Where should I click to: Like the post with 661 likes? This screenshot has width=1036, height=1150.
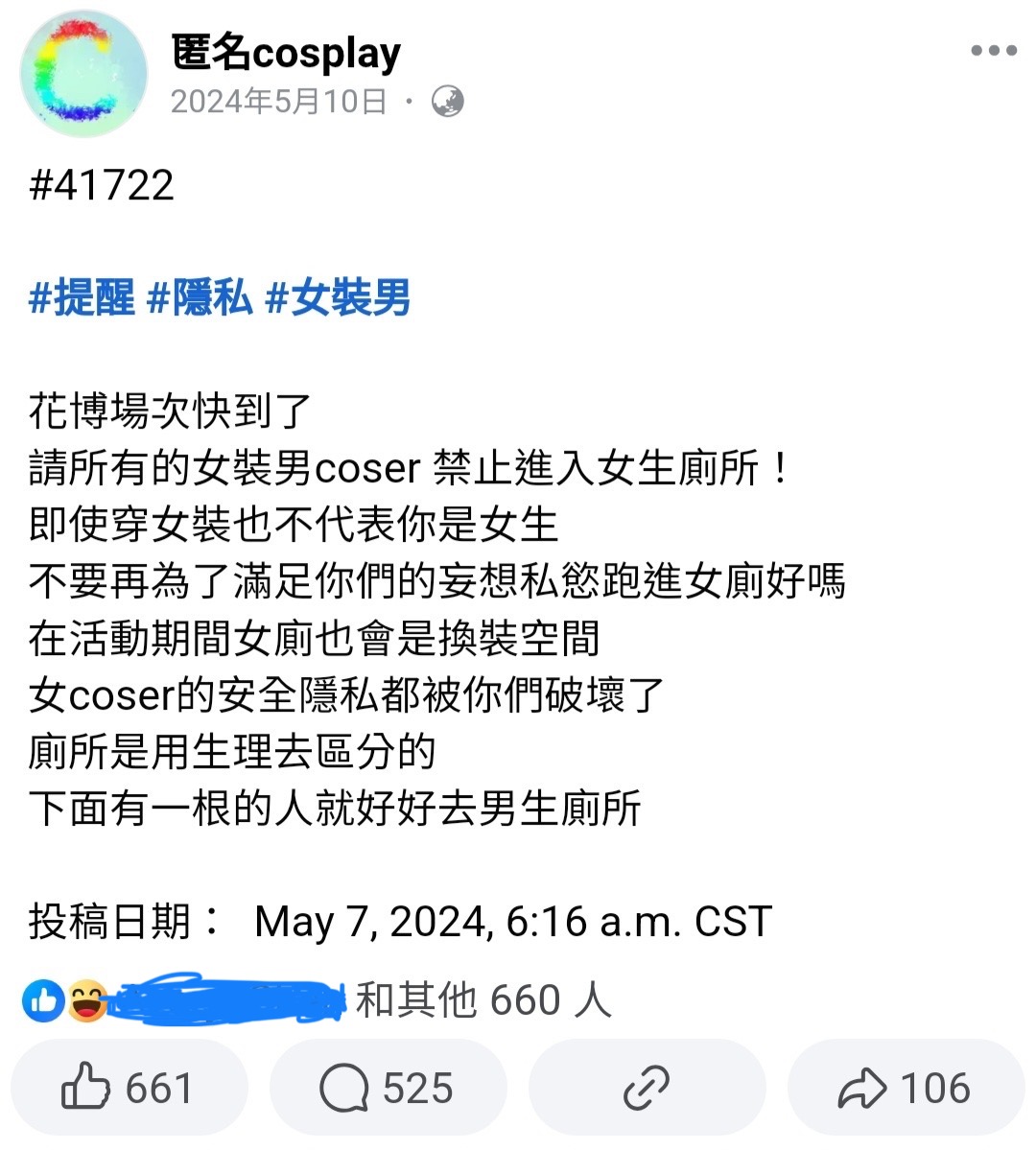pos(129,1089)
